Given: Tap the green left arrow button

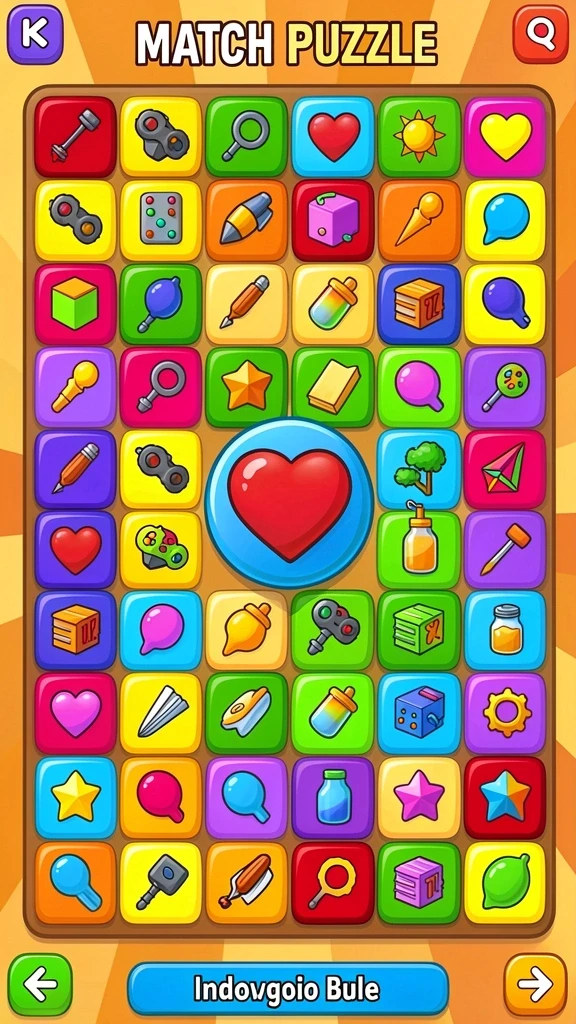Looking at the screenshot, I should tap(40, 984).
